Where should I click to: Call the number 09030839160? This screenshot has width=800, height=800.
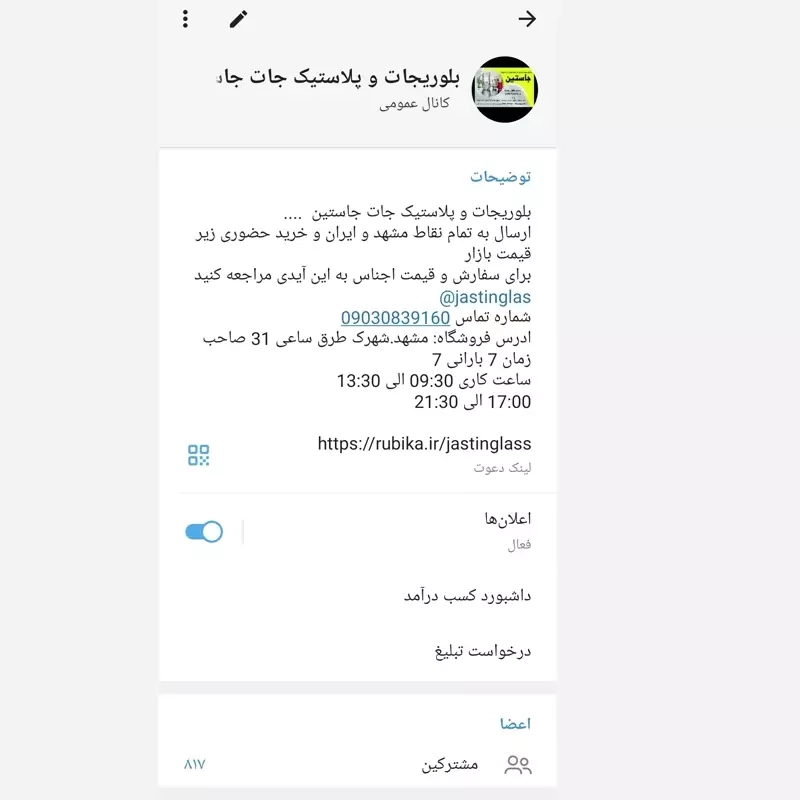coord(395,318)
